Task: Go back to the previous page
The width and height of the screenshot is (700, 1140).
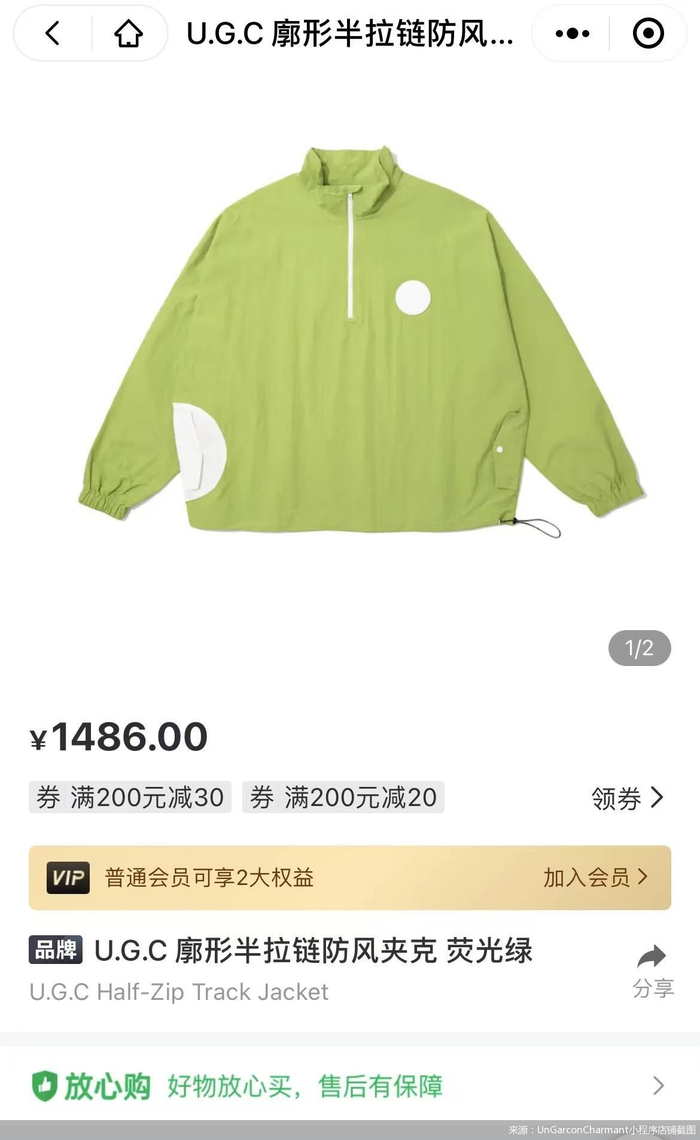Action: click(x=52, y=34)
